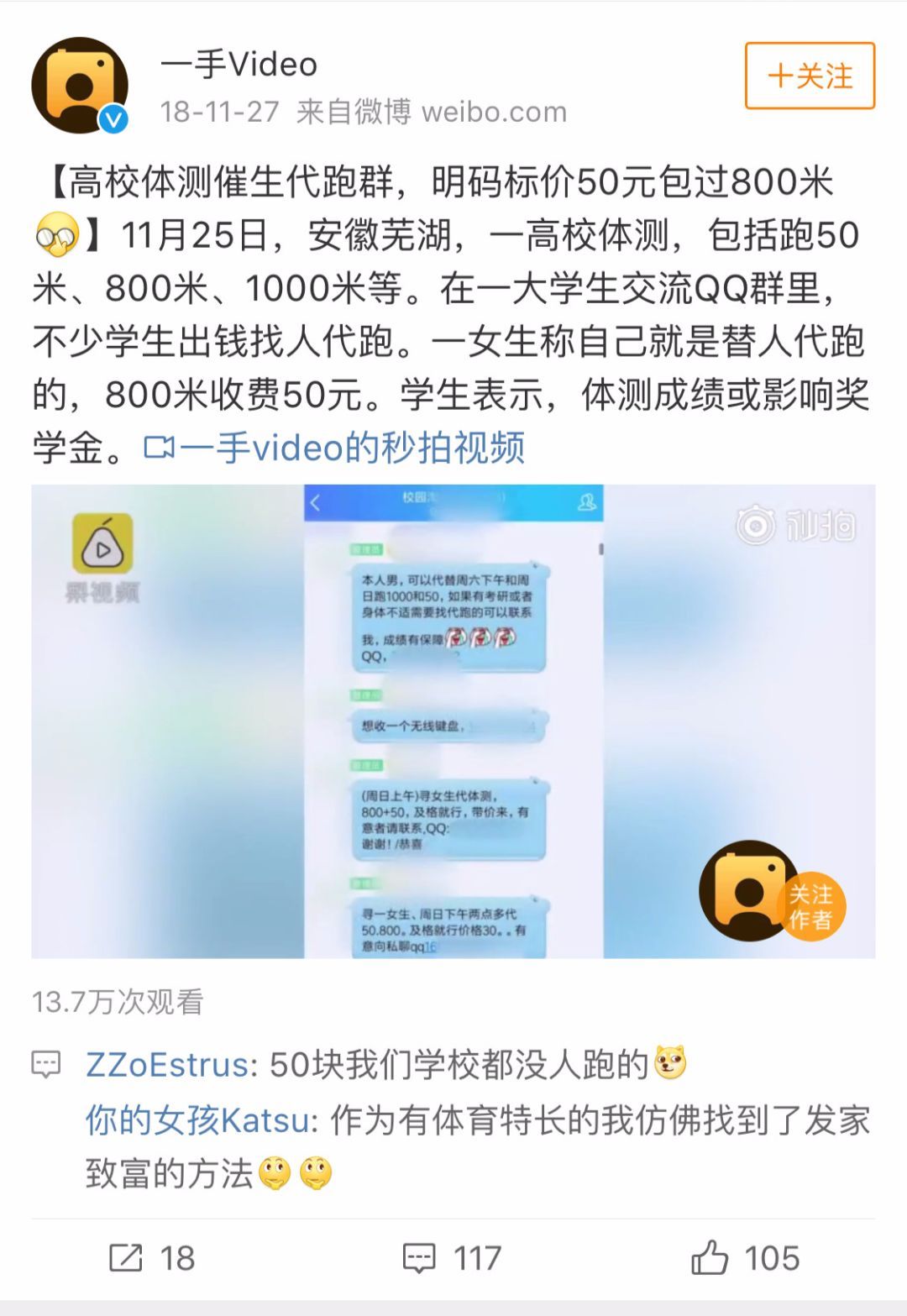The height and width of the screenshot is (1316, 907).
Task: Open the 一手video的秒拍视频 link
Action: click(x=336, y=448)
